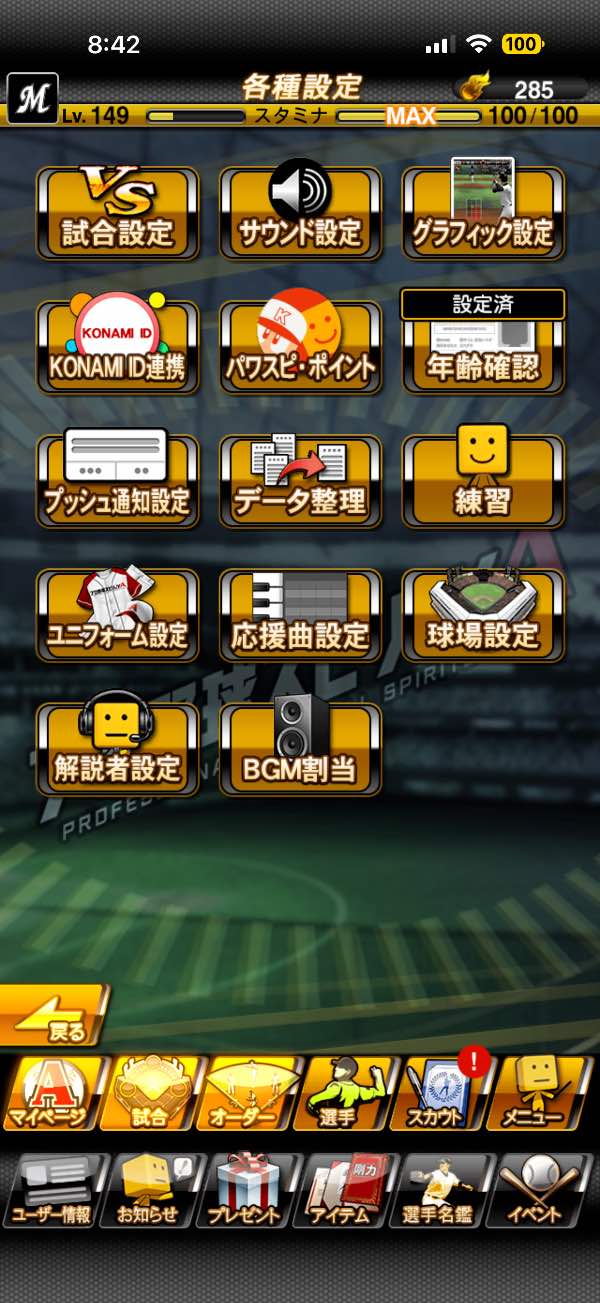Open 解説者設定 commentator settings
Image resolution: width=600 pixels, height=1303 pixels.
coord(117,749)
